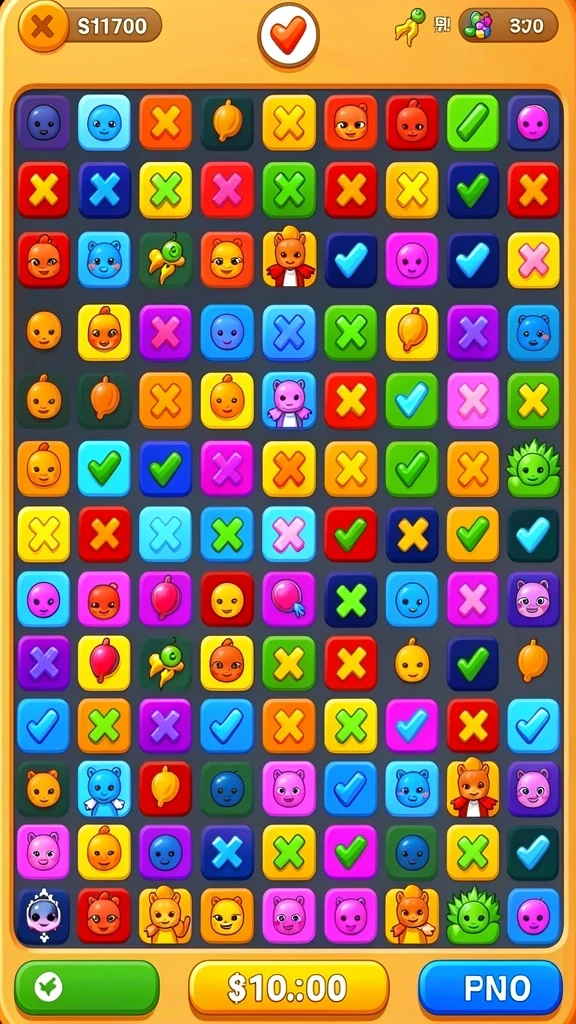
Task: Select the white-framed ghost face tile
Action: 43,916
